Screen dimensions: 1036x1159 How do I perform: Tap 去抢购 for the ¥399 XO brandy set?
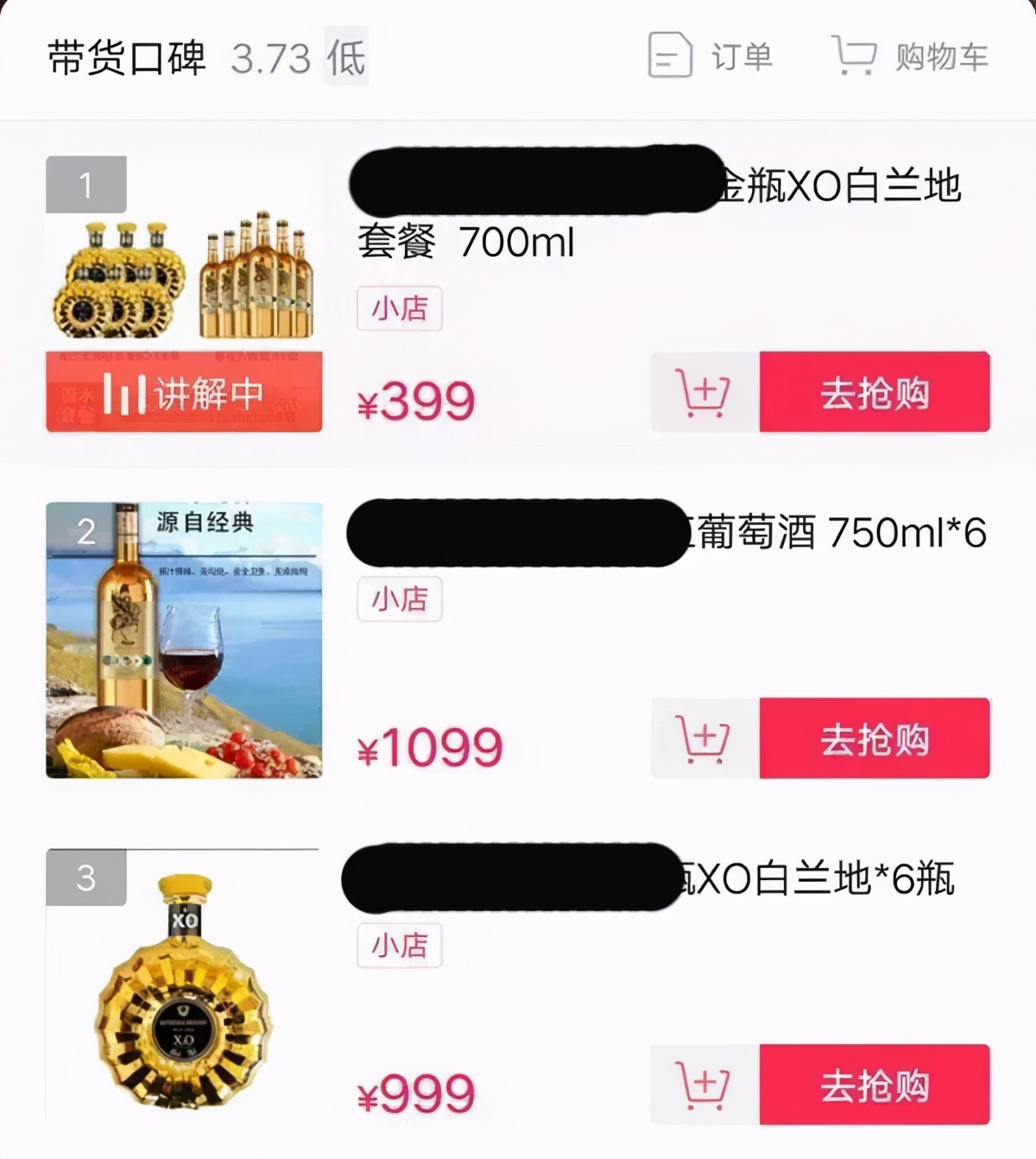click(874, 394)
